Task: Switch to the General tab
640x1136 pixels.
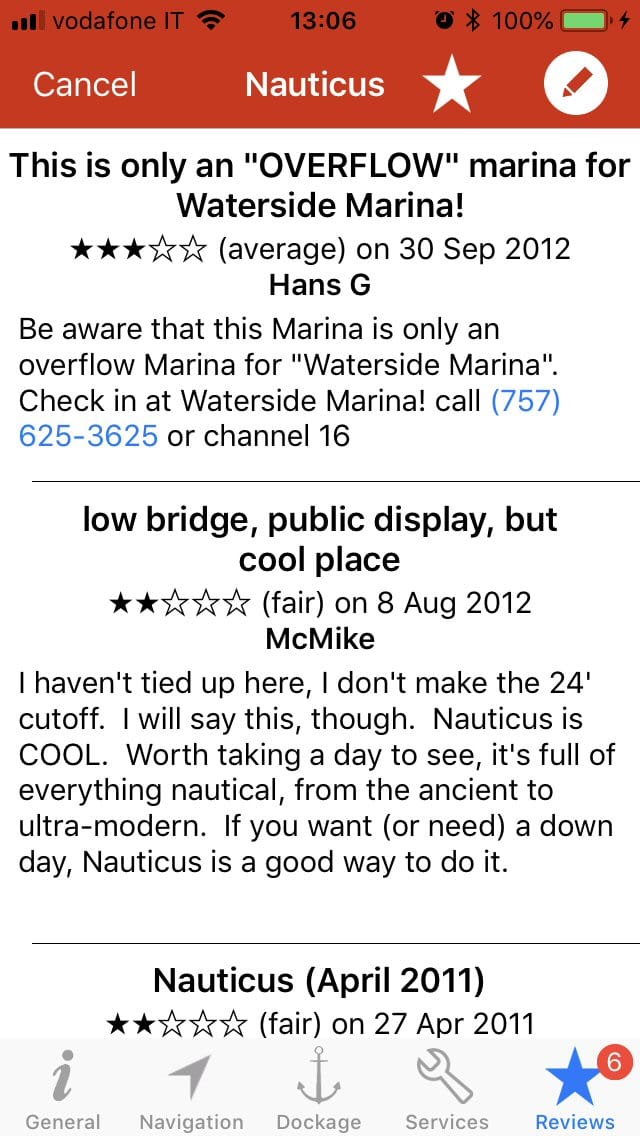Action: point(63,1090)
